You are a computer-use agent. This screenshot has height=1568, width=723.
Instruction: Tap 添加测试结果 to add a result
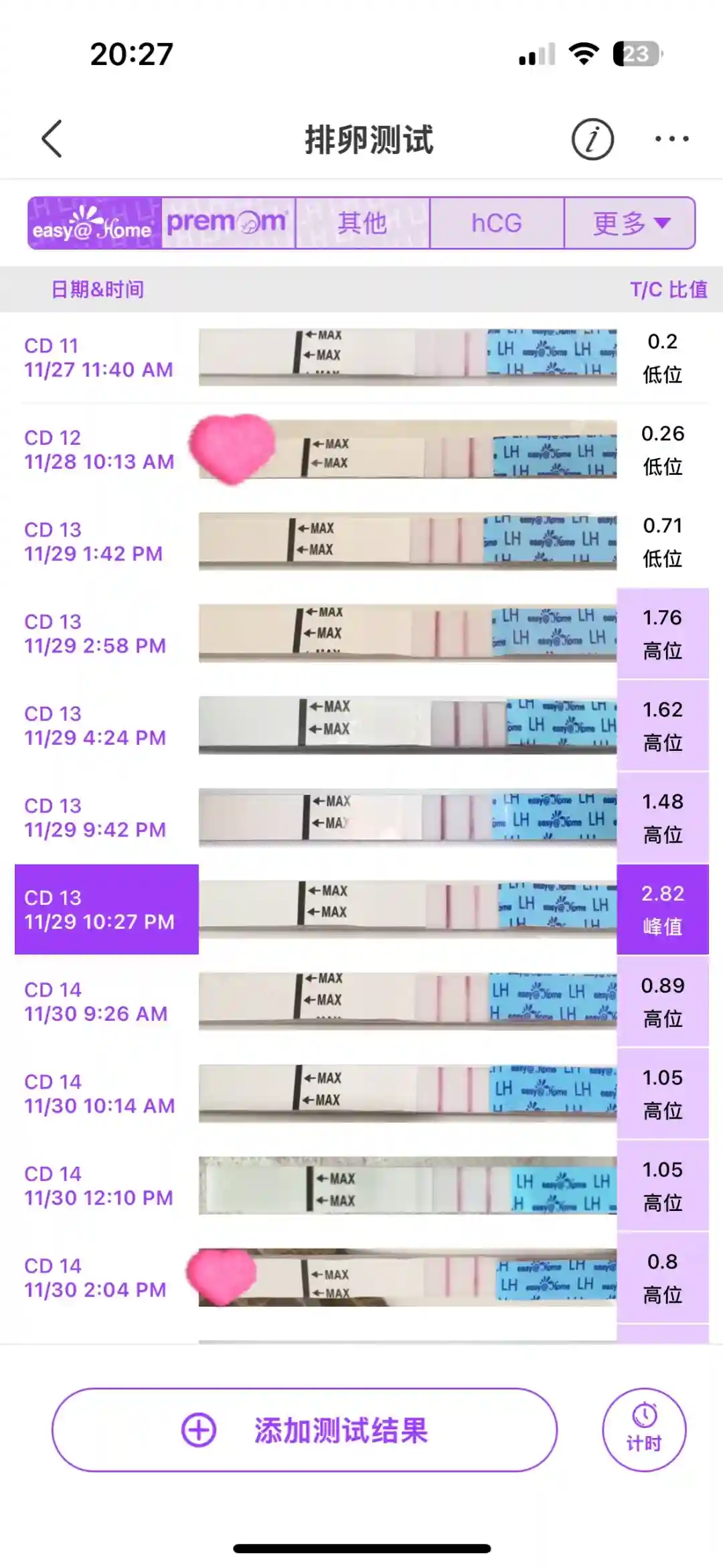305,1430
